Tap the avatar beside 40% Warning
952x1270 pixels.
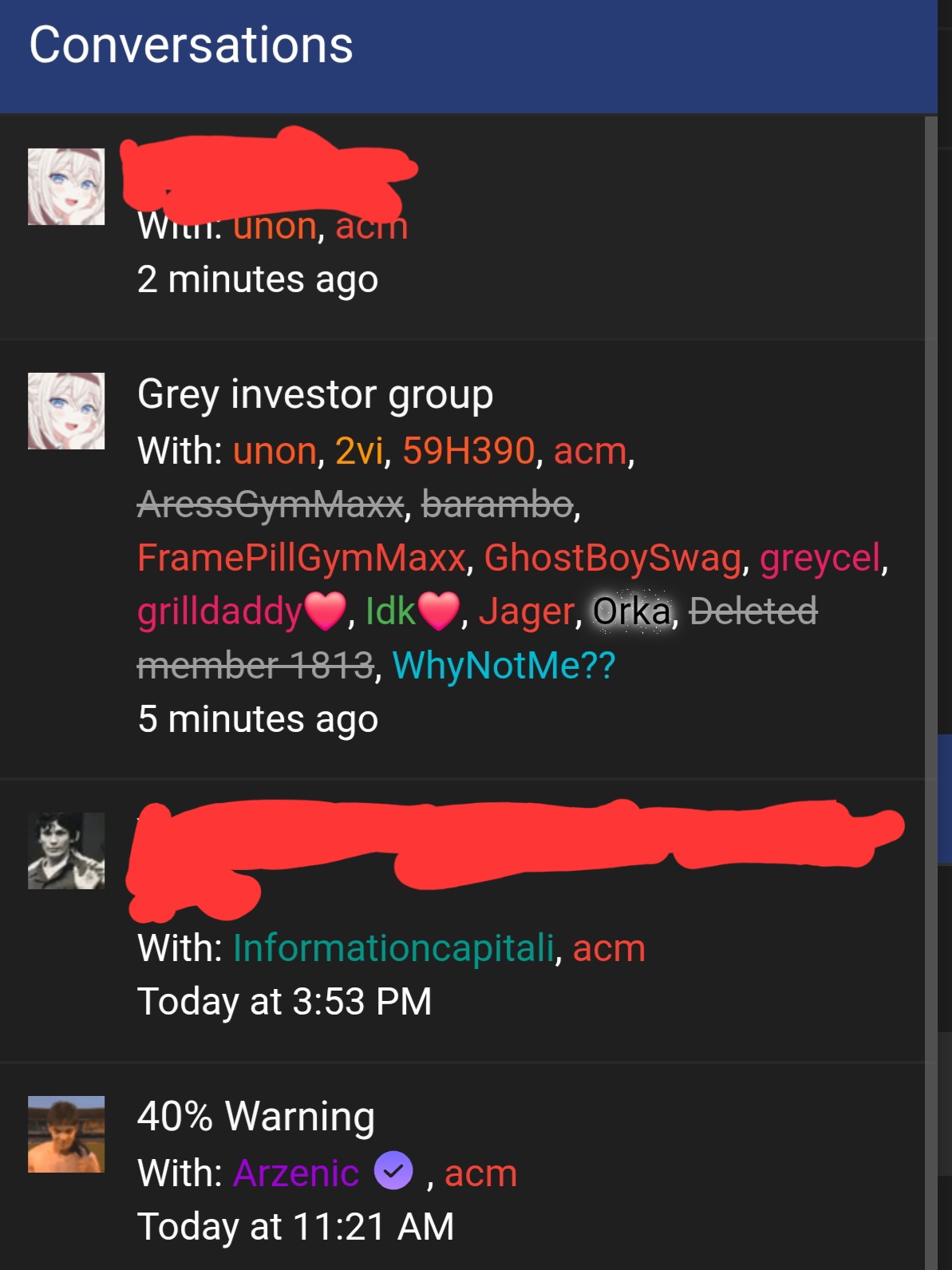66,1134
